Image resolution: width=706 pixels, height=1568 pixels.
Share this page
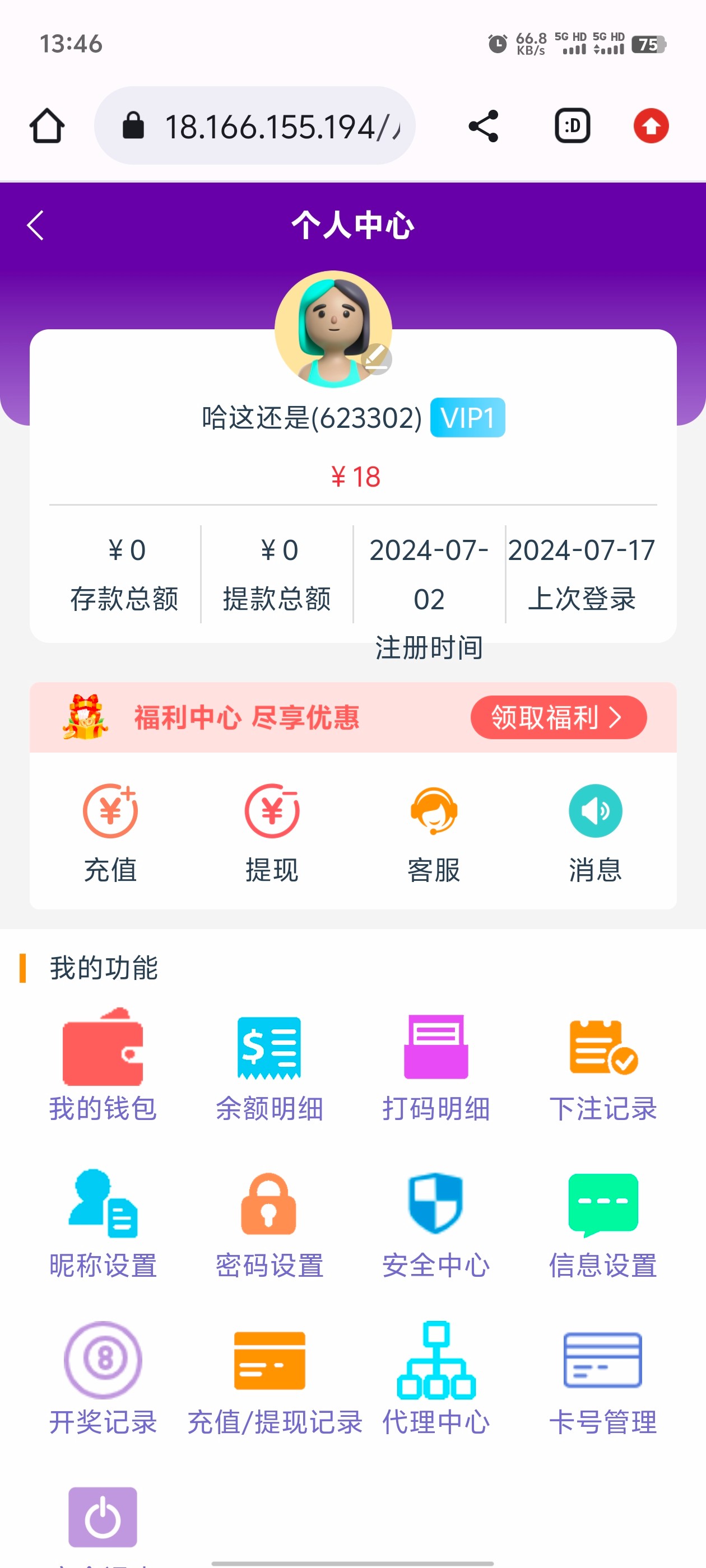coord(483,126)
